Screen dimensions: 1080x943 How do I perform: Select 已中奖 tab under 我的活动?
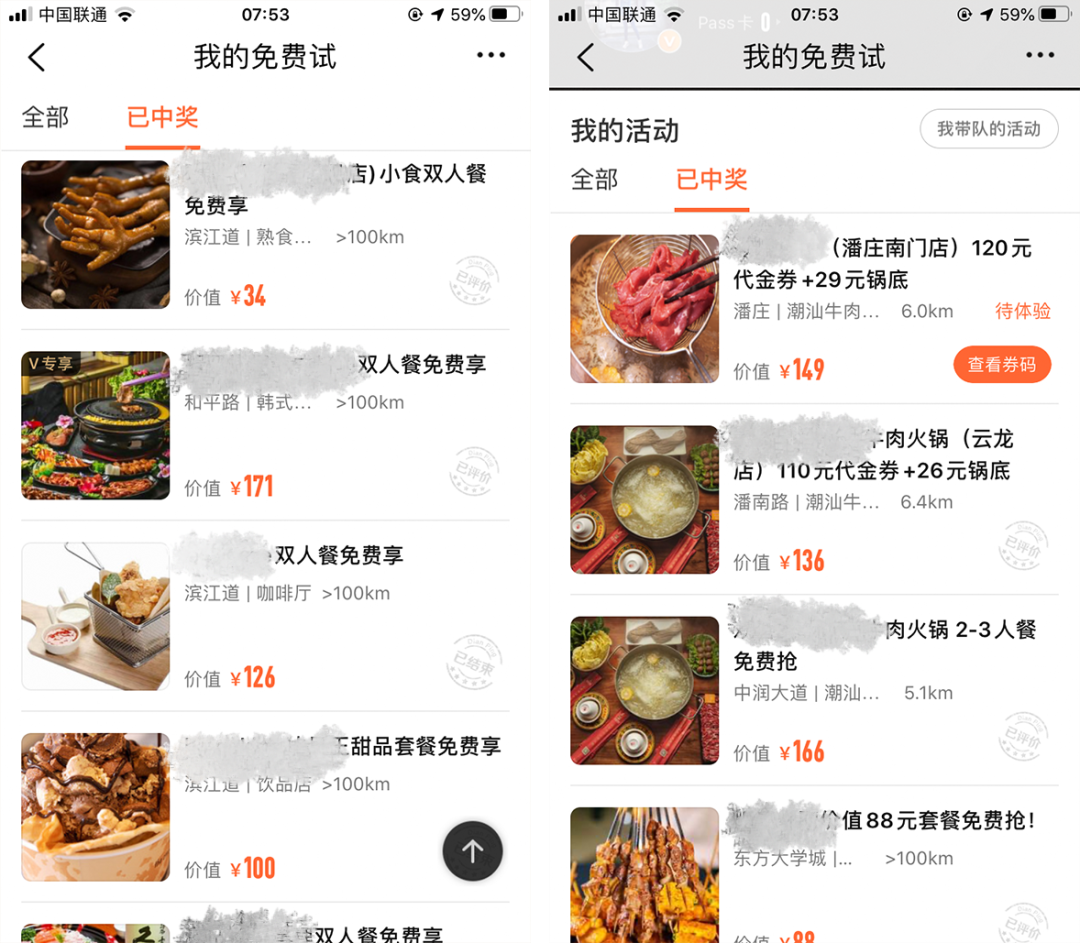(x=711, y=180)
